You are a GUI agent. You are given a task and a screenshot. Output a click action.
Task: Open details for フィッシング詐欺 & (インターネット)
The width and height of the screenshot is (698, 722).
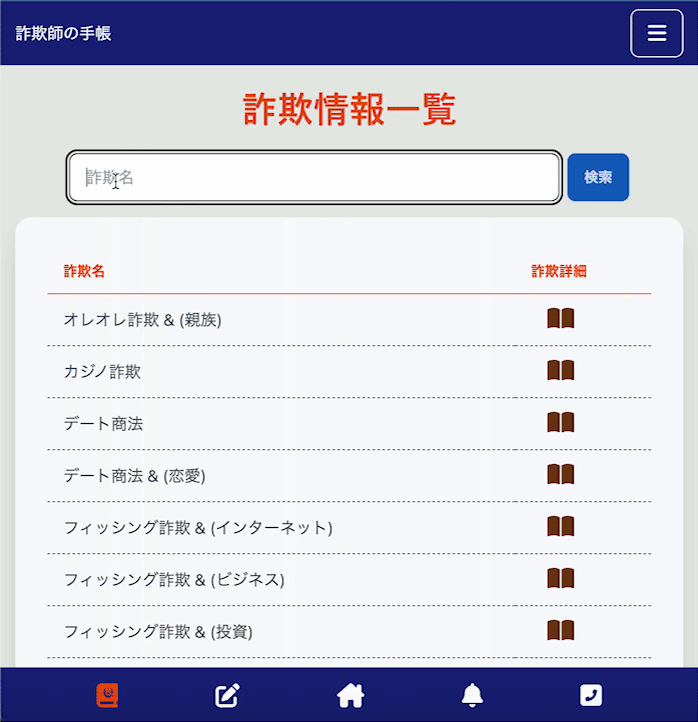tap(560, 527)
